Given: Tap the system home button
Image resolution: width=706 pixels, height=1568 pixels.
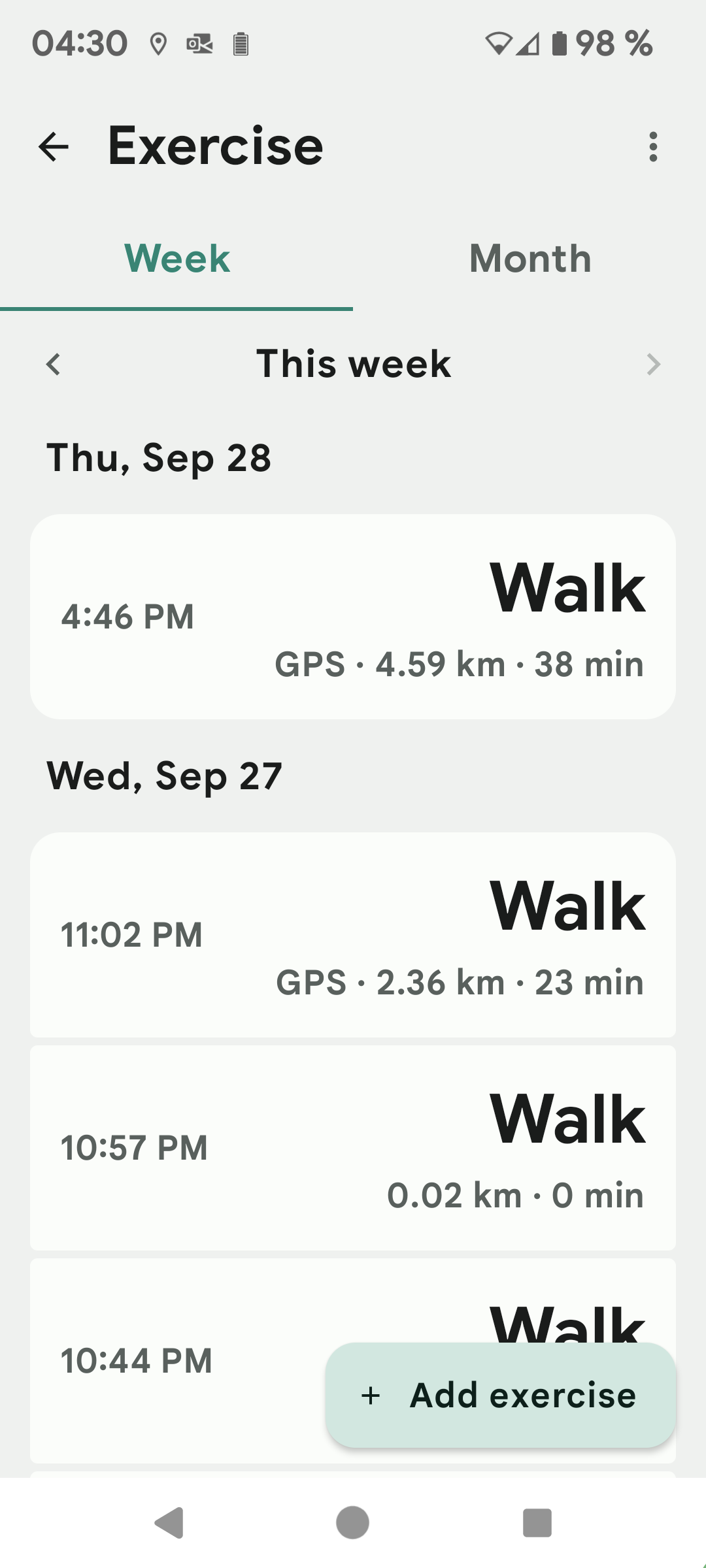Looking at the screenshot, I should (x=353, y=1523).
